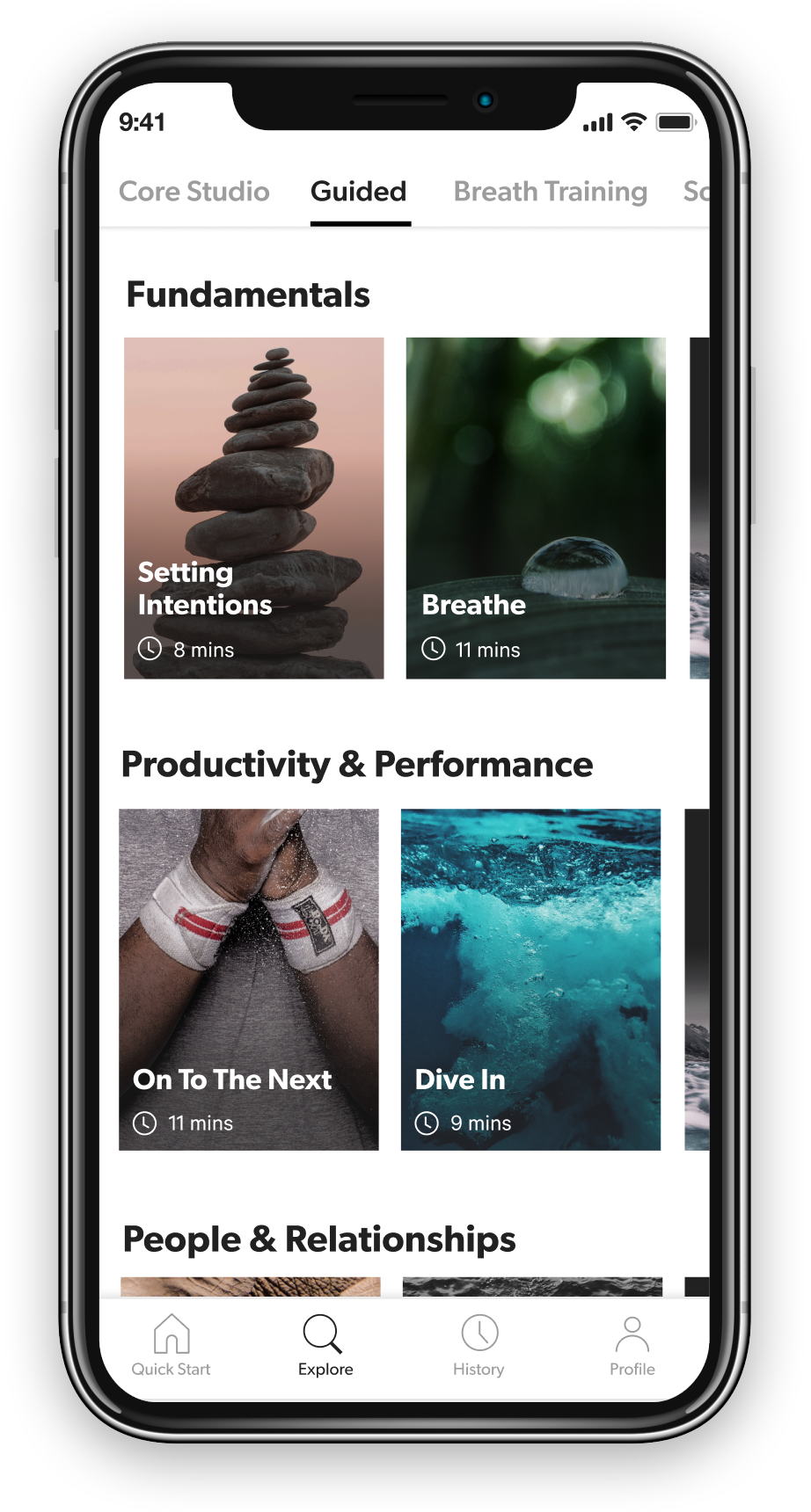811x1512 pixels.
Task: Go to Quick Start in bottom navigation
Action: [172, 1345]
